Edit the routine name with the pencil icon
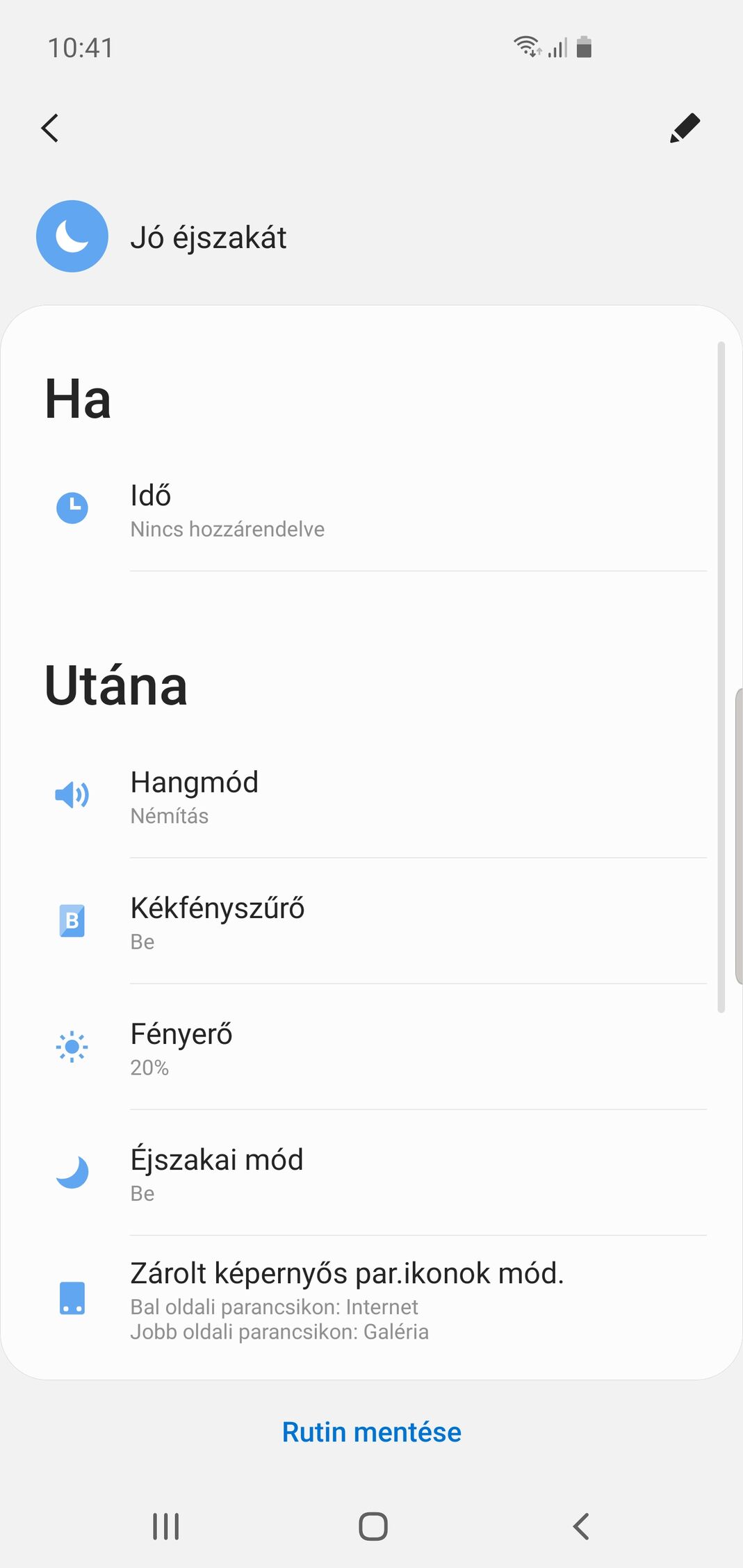The image size is (743, 1568). [x=685, y=128]
